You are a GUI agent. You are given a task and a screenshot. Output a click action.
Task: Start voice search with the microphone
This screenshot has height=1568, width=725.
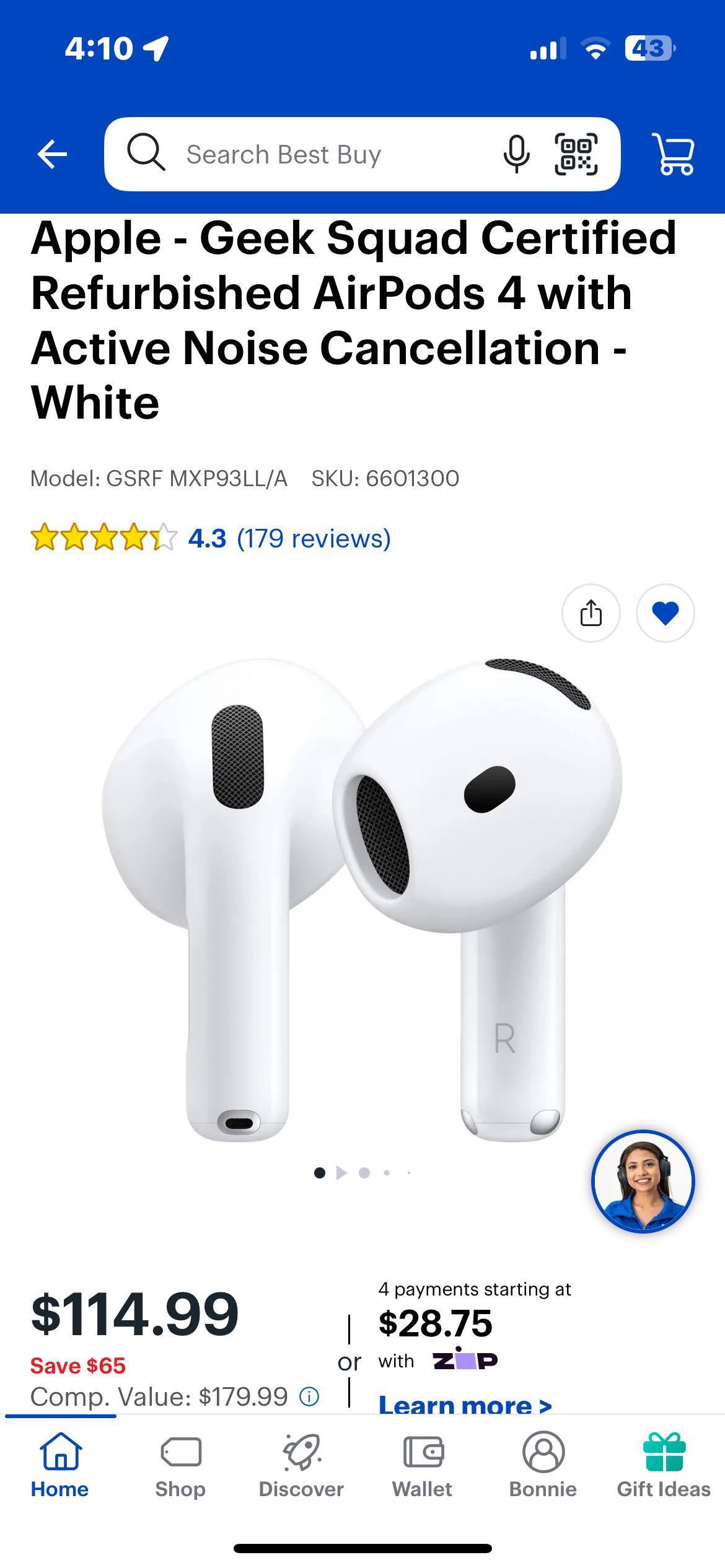click(516, 154)
